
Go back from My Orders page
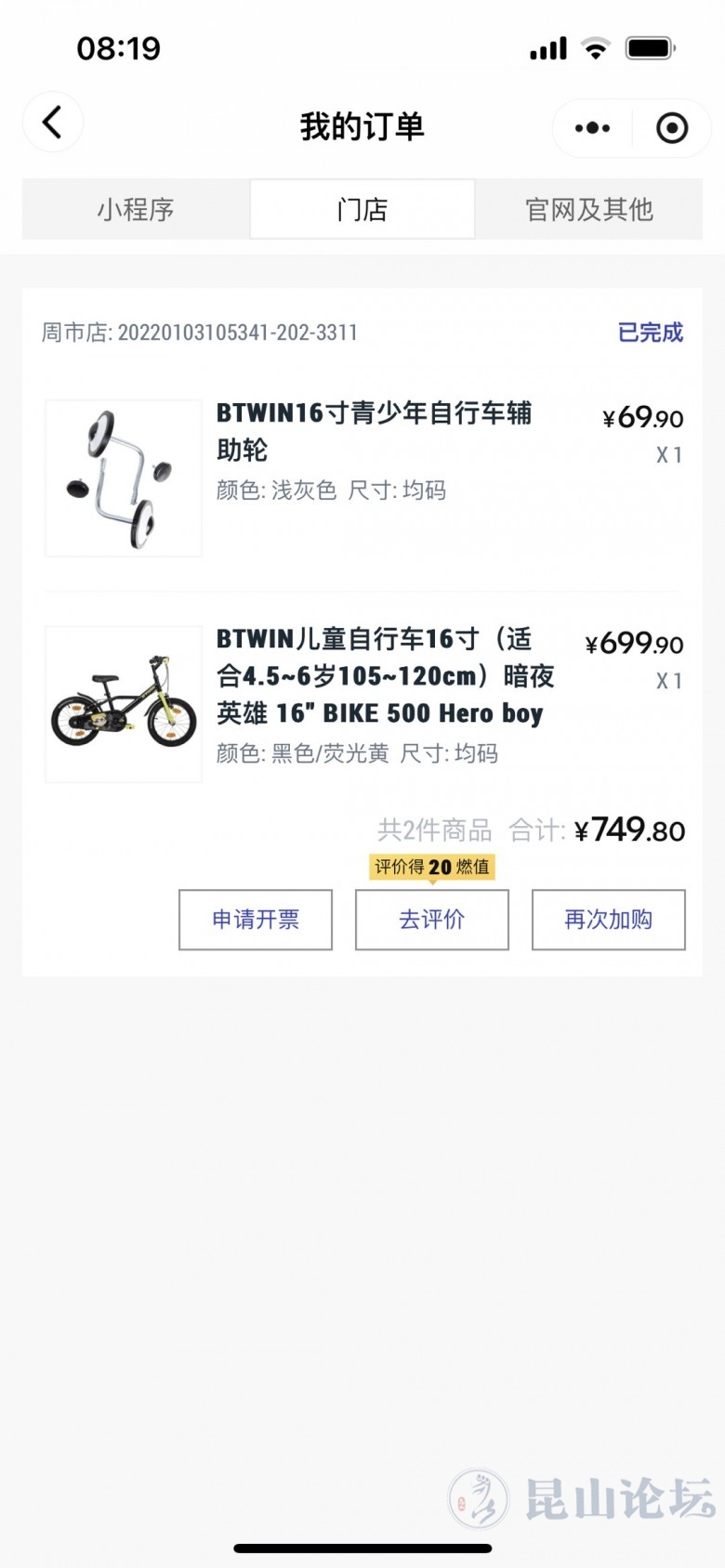[53, 123]
